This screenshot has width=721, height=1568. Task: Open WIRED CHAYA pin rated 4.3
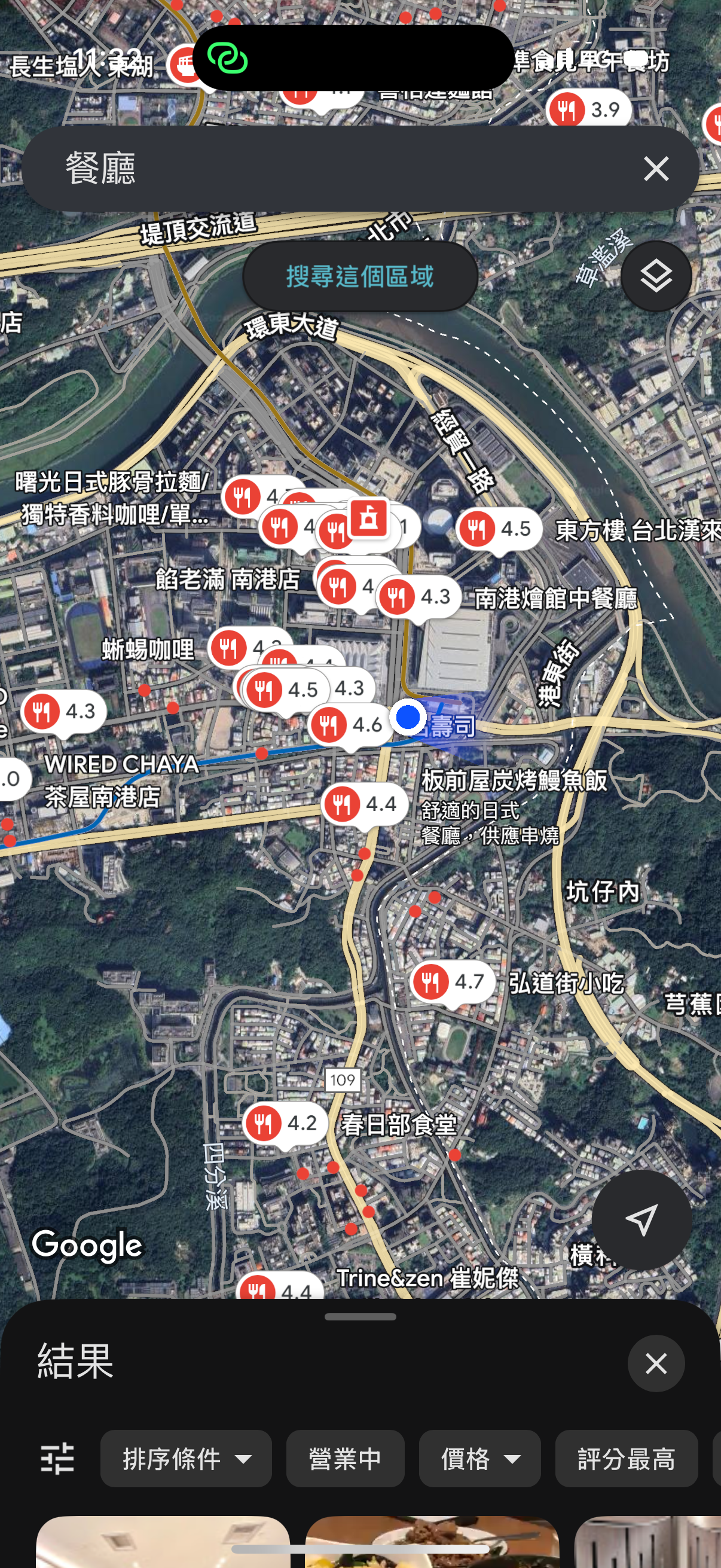tap(63, 711)
